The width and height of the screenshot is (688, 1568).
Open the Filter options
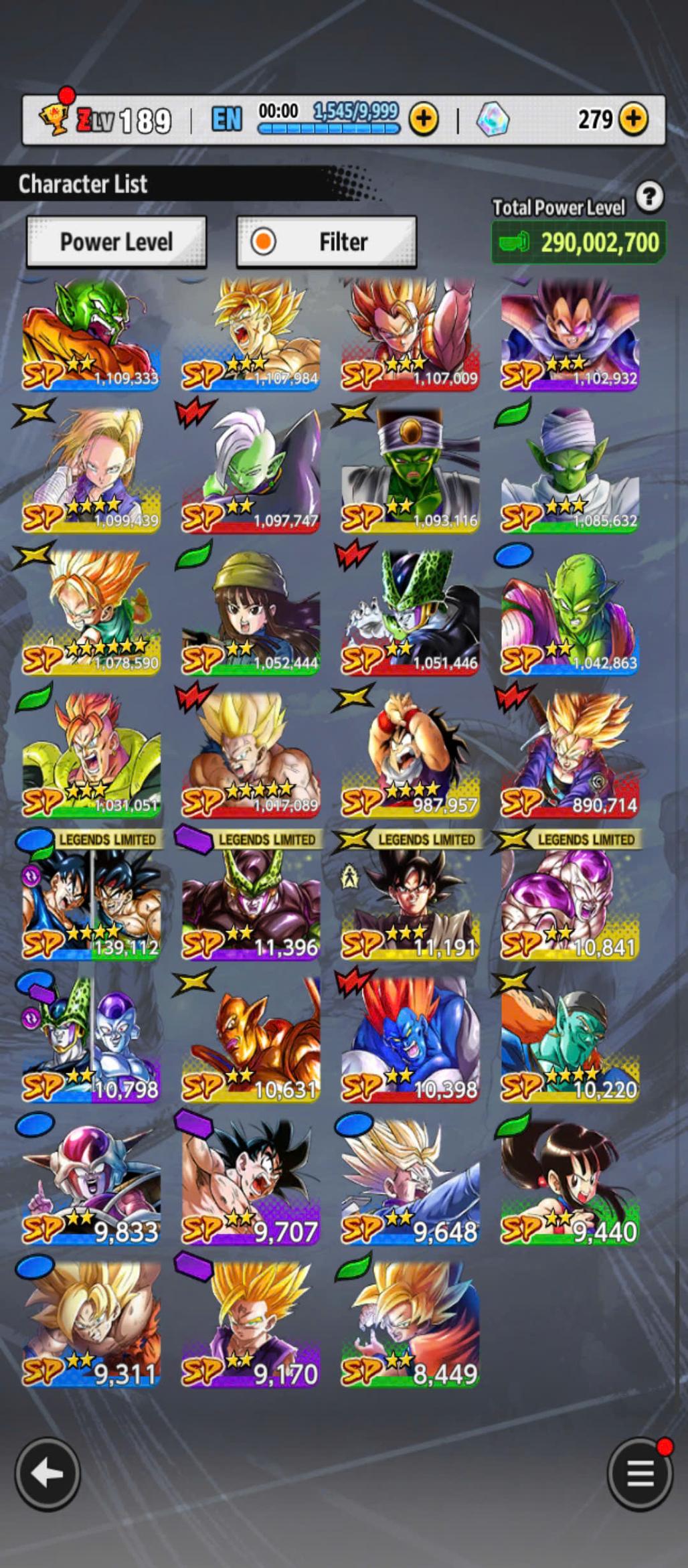(x=327, y=242)
